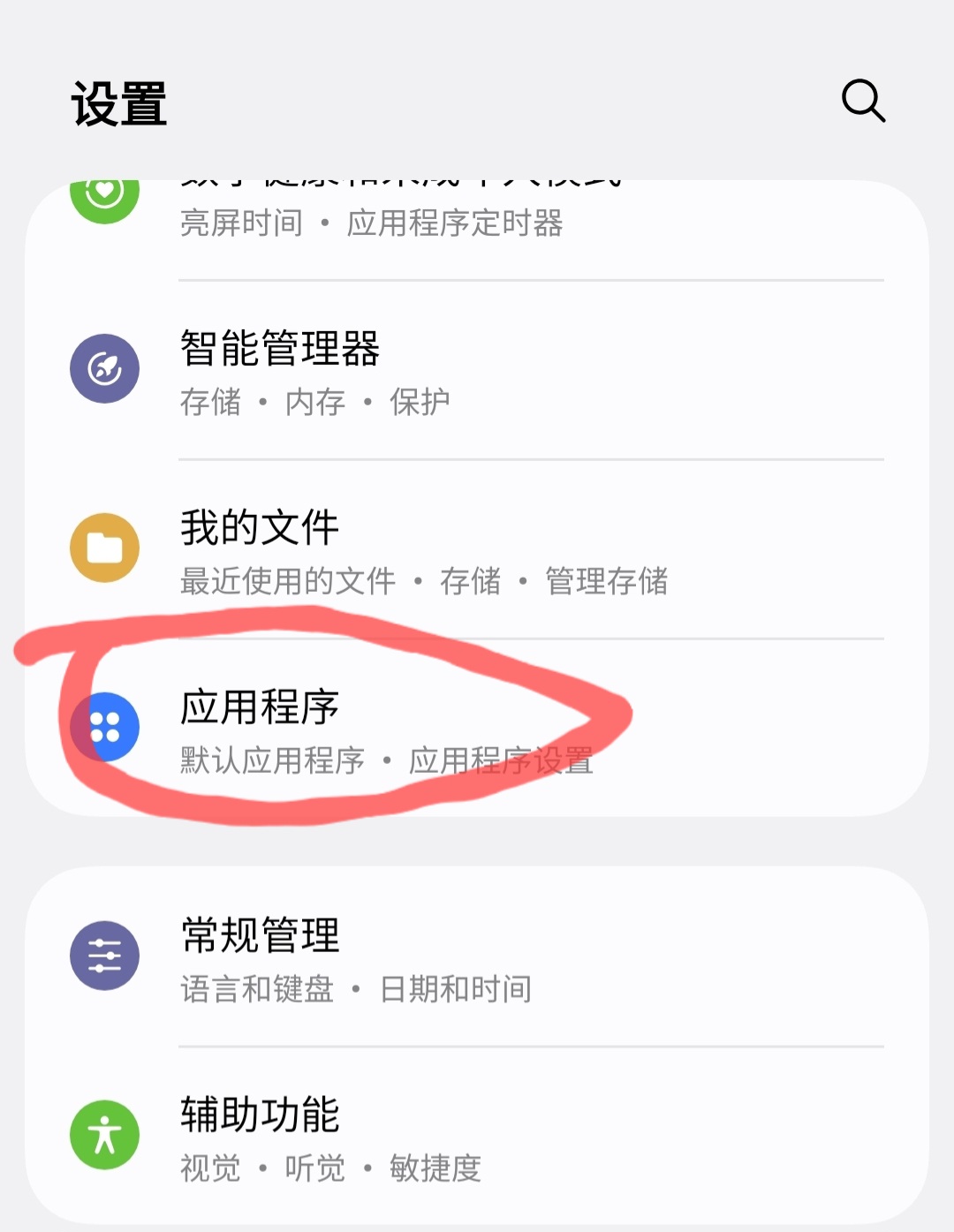Open the search icon in Settings
This screenshot has height=1232, width=954.
[x=863, y=101]
